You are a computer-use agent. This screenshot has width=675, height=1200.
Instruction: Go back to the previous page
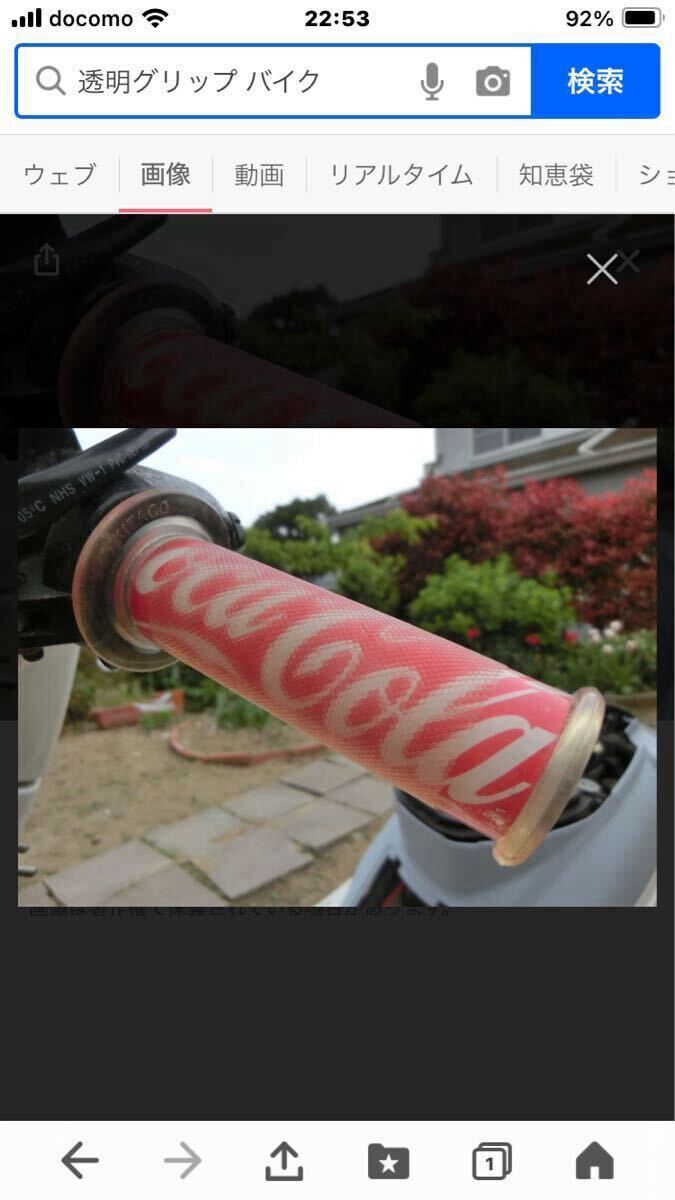(80, 1161)
